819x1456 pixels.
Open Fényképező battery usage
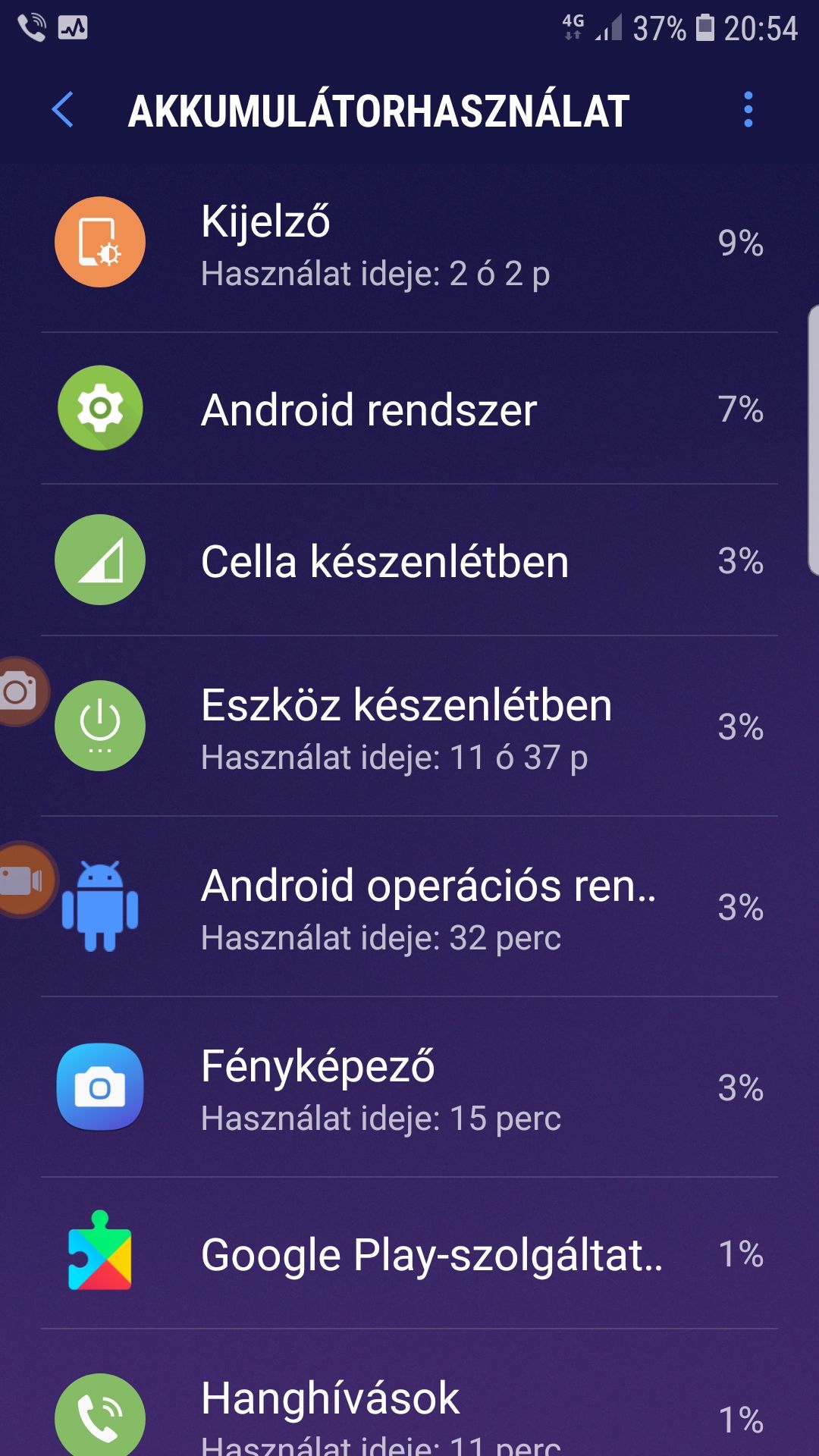click(409, 1087)
